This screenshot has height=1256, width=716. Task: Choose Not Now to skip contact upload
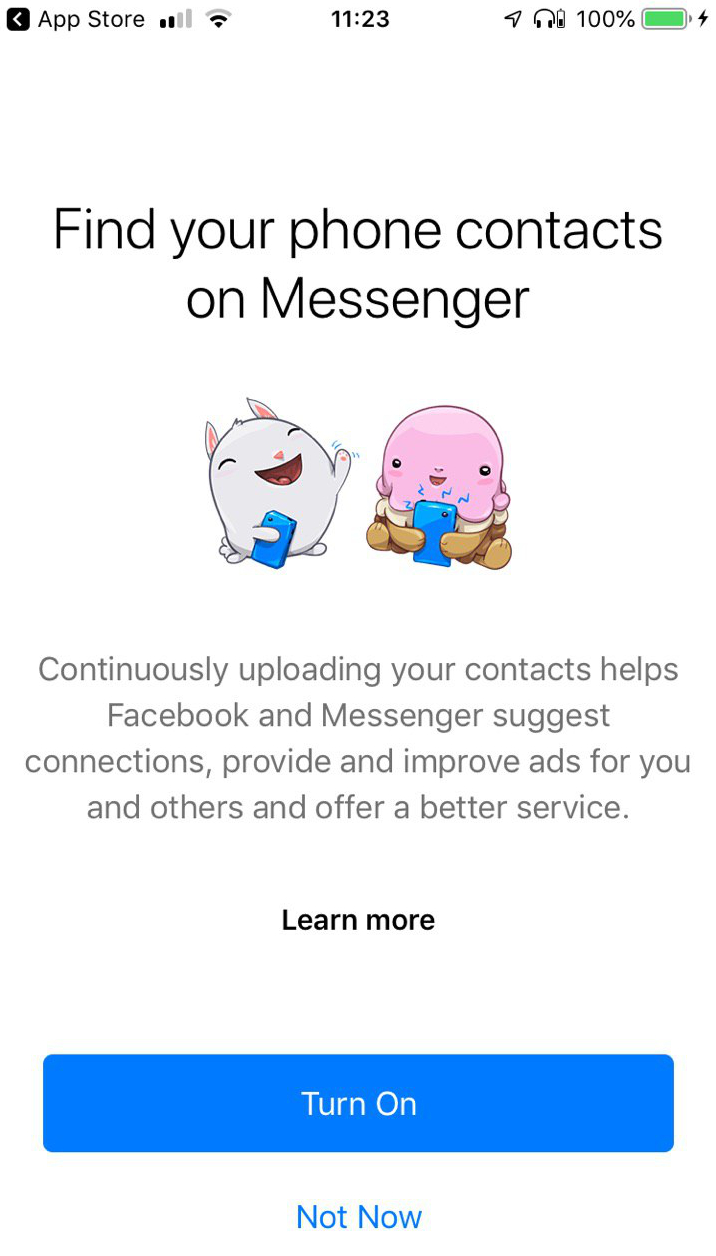[358, 1217]
